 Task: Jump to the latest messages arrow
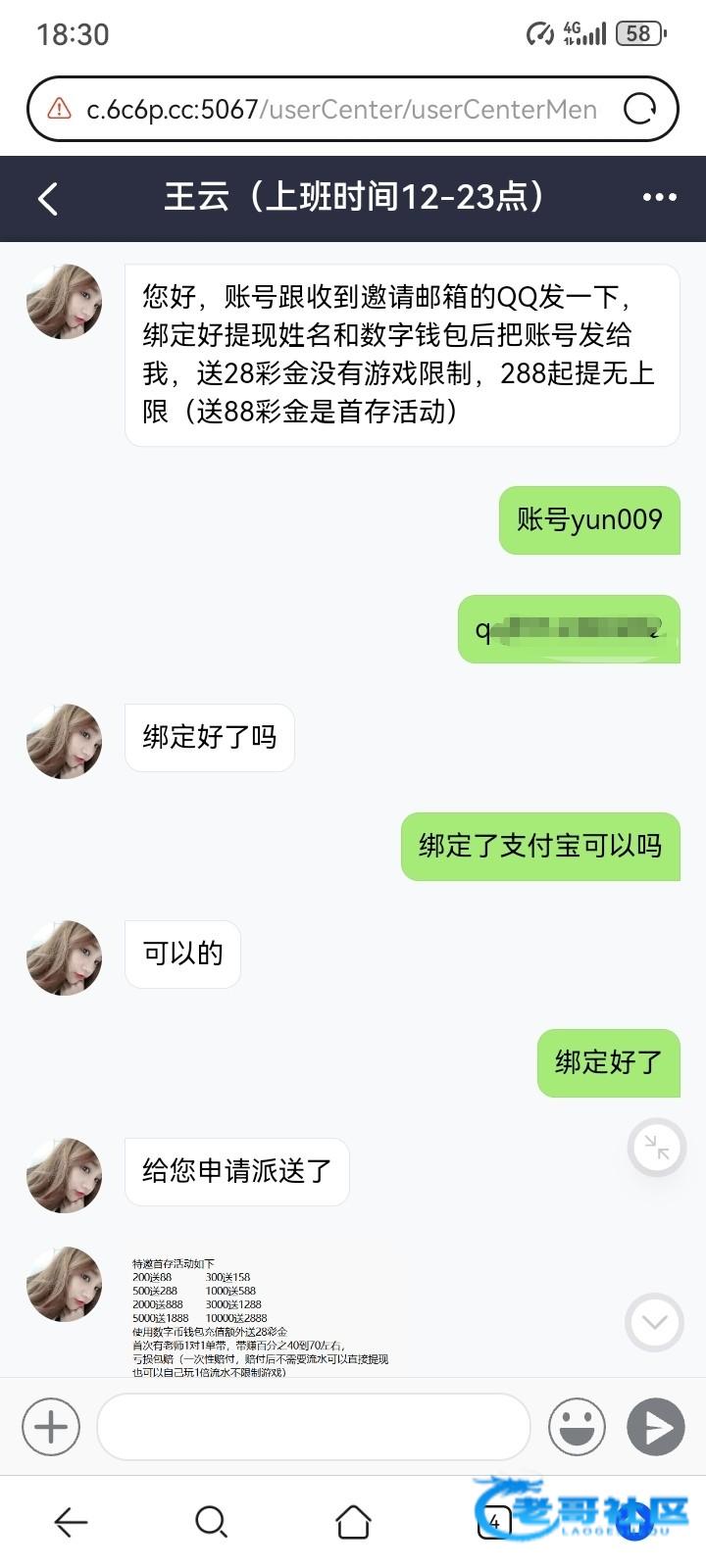[x=655, y=1323]
